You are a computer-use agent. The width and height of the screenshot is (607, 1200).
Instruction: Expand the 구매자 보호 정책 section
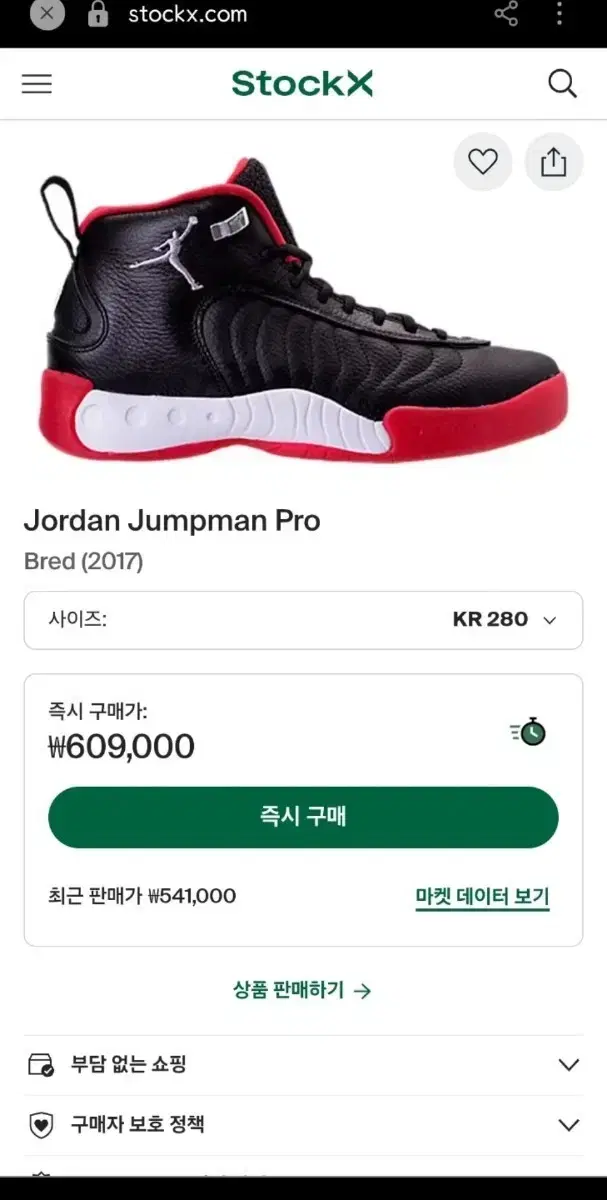[x=303, y=1125]
